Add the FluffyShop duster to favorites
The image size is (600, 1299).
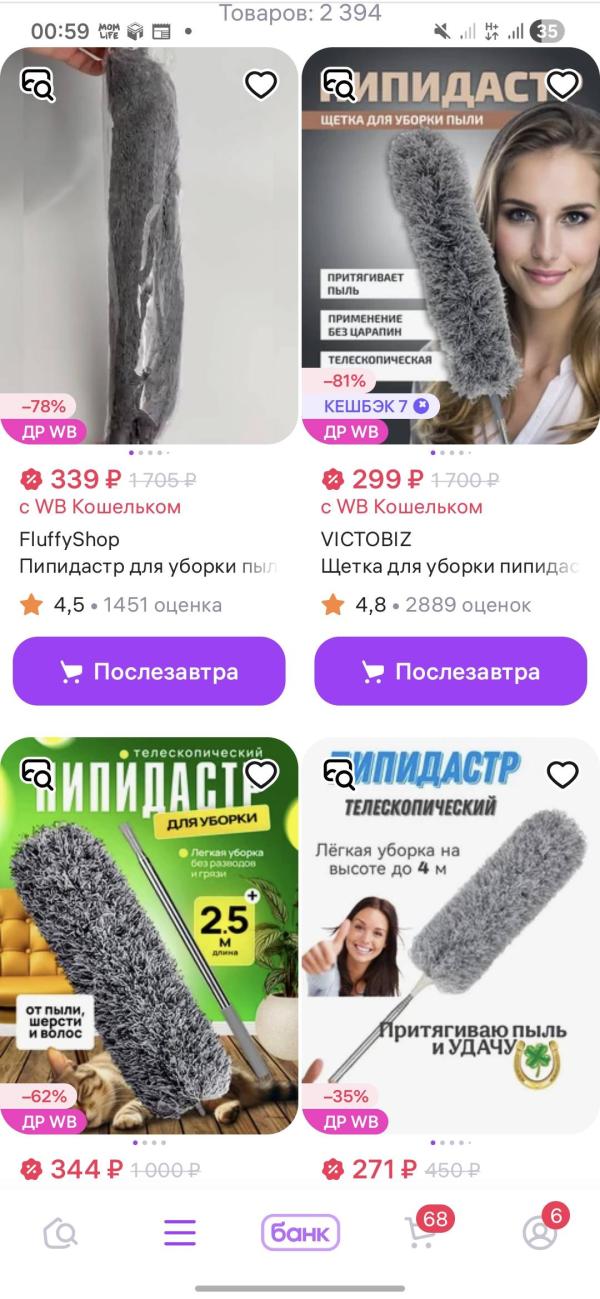coord(261,86)
